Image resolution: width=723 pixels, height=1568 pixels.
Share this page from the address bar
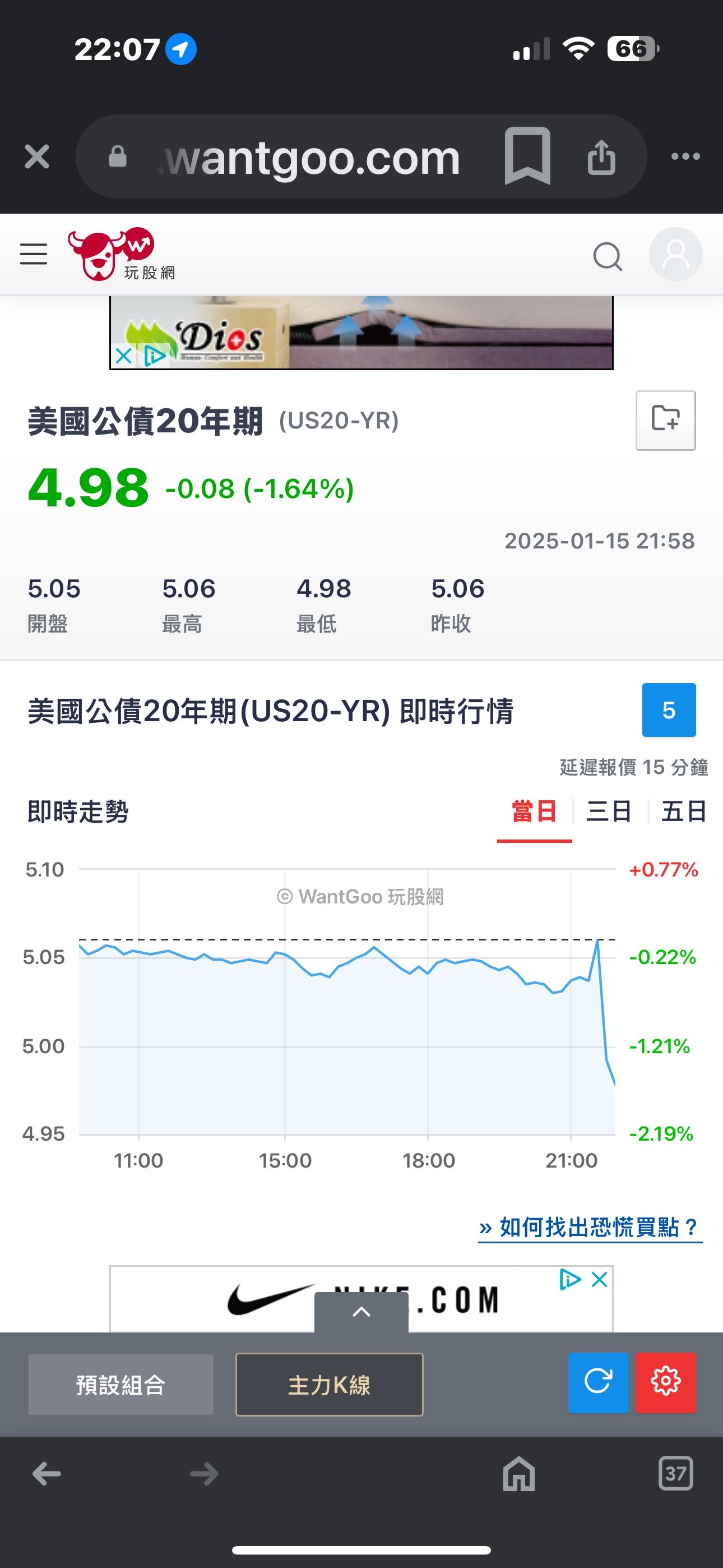[601, 157]
